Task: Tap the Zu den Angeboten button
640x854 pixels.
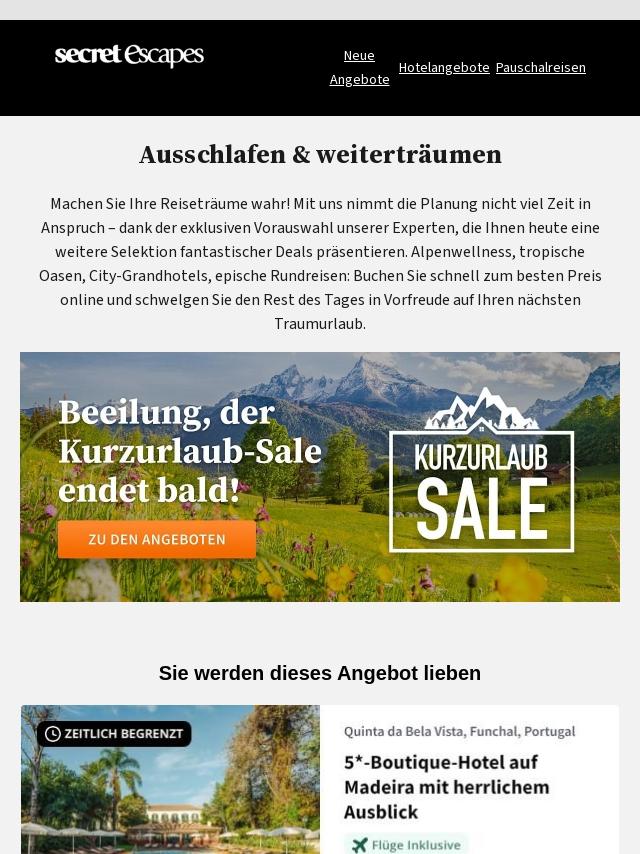Action: click(x=157, y=539)
